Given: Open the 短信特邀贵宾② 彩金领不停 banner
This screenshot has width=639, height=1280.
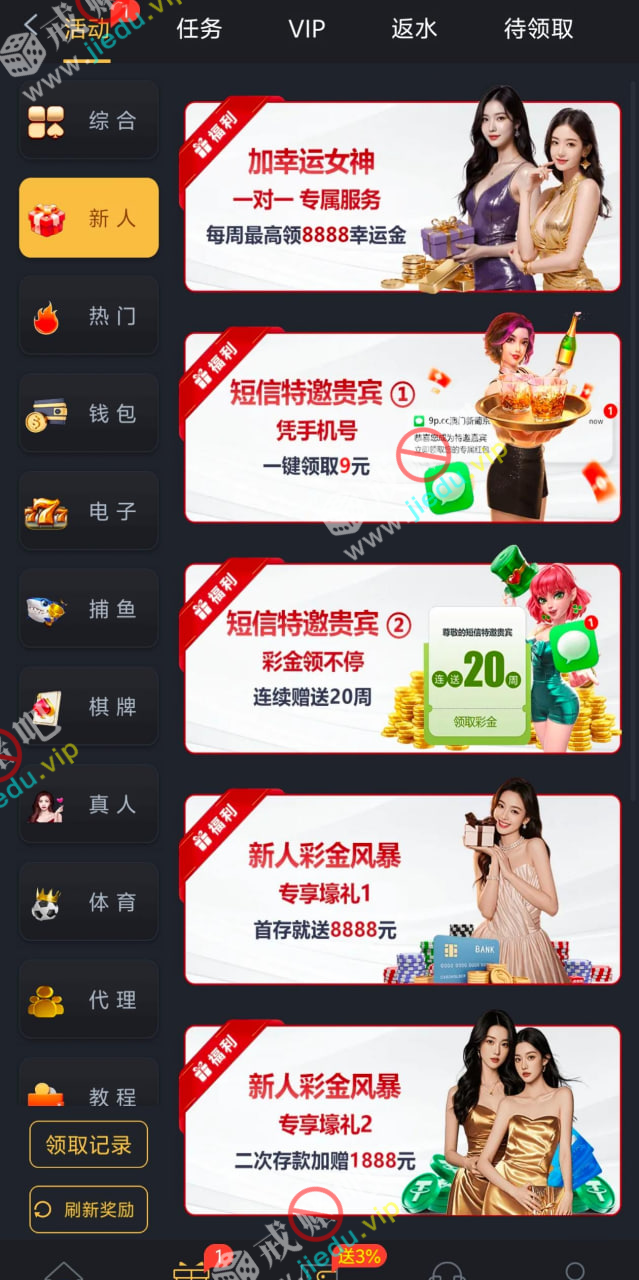Looking at the screenshot, I should pos(402,658).
